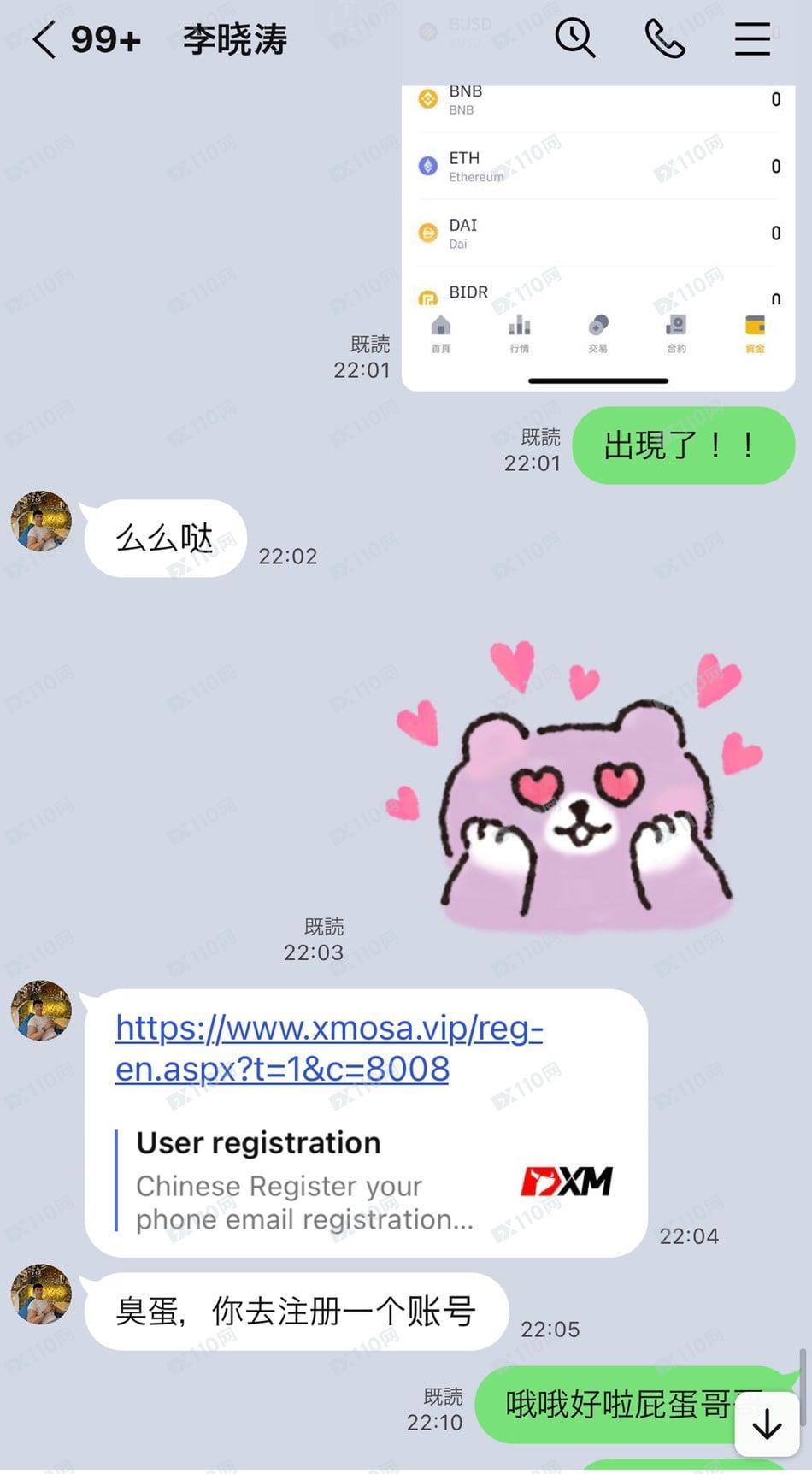This screenshot has width=812, height=1474.
Task: Open the xmosa.vip registration link
Action: tap(328, 1047)
